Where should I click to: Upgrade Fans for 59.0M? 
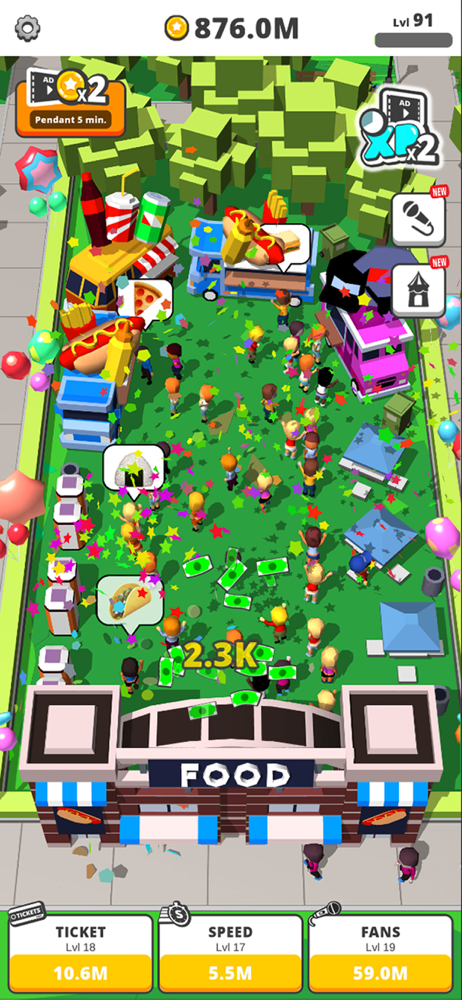point(381,955)
